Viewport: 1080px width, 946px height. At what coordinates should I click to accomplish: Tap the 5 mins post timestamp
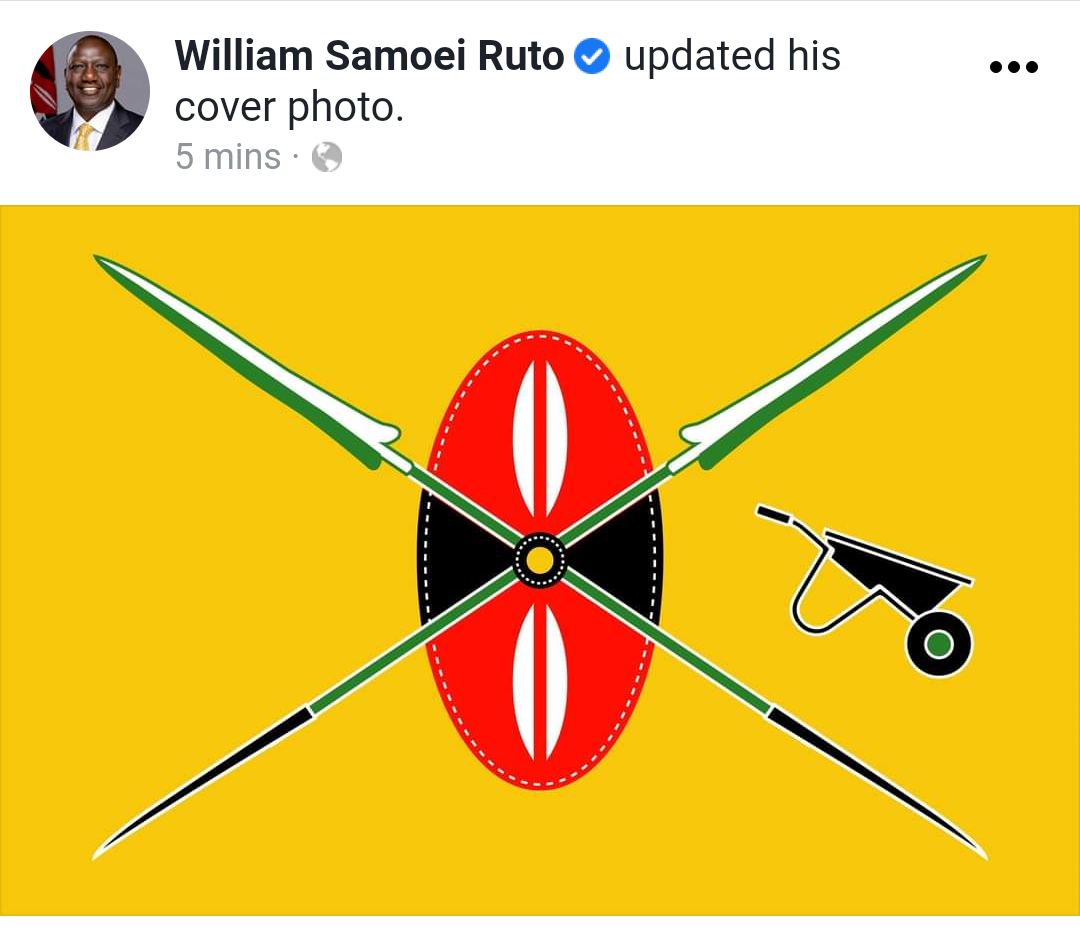(228, 157)
